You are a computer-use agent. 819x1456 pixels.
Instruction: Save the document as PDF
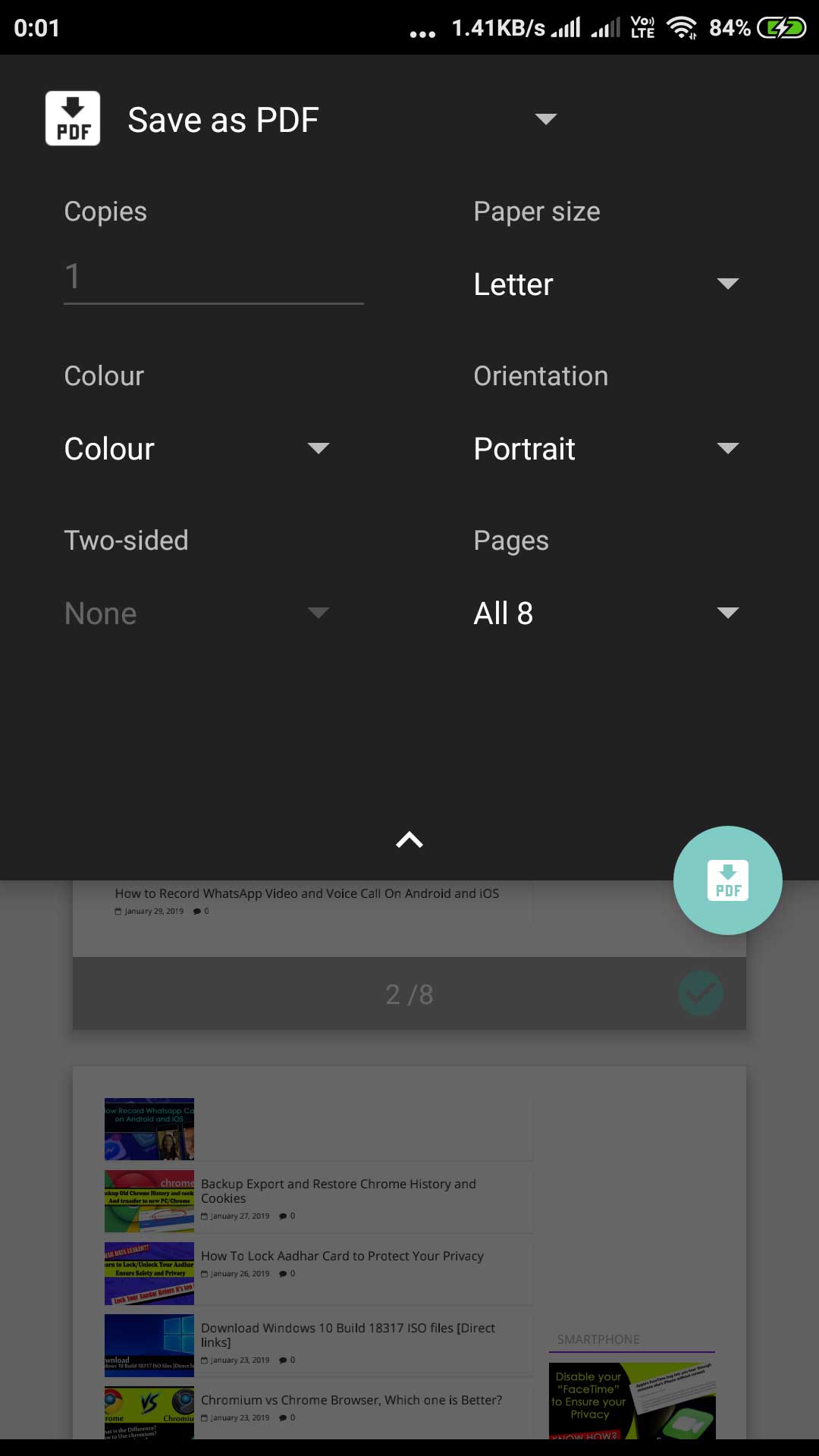(x=728, y=880)
